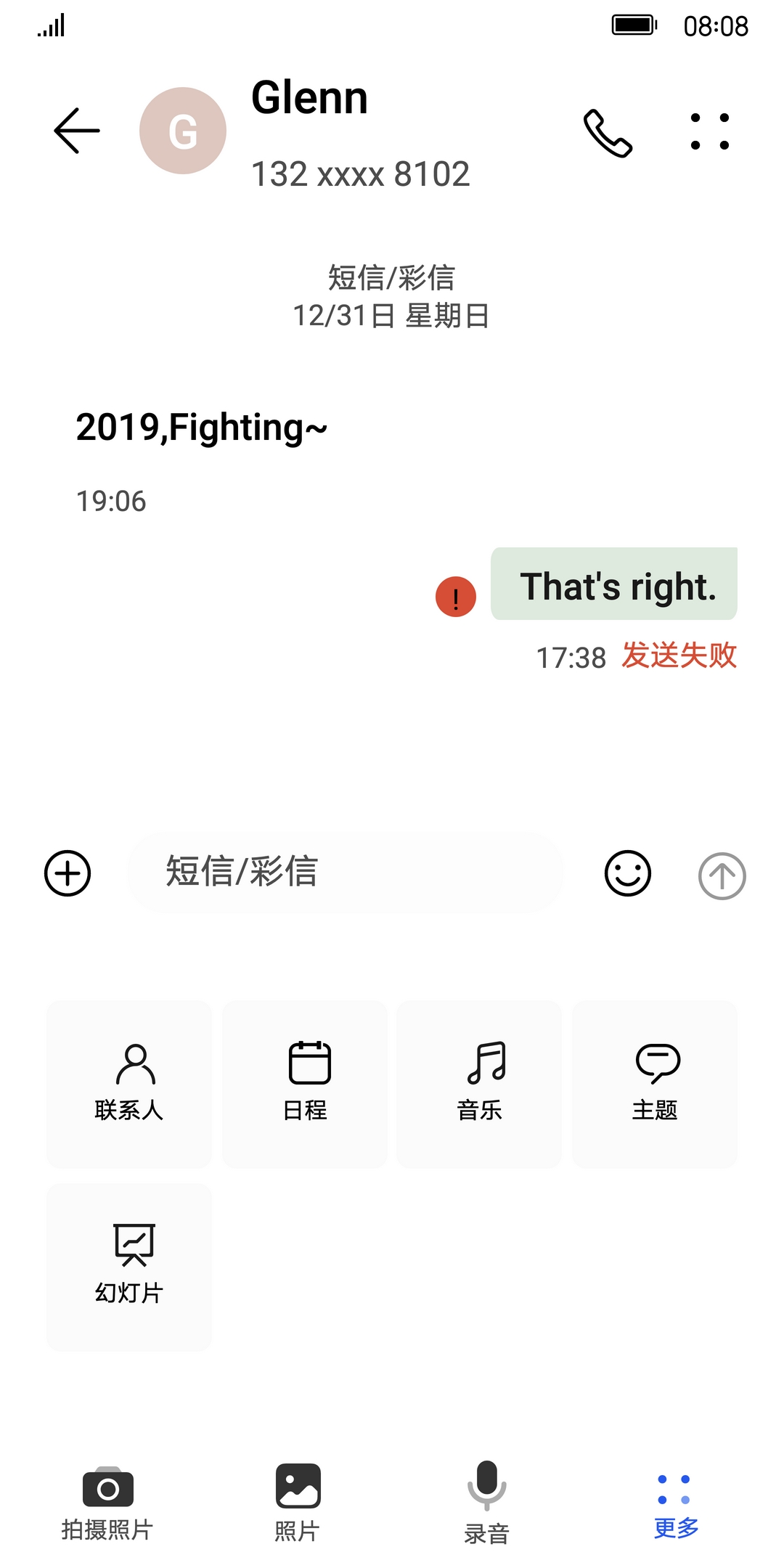This screenshot has height=1568, width=784.
Task: Open Glenn's contact avatar
Action: pos(183,131)
